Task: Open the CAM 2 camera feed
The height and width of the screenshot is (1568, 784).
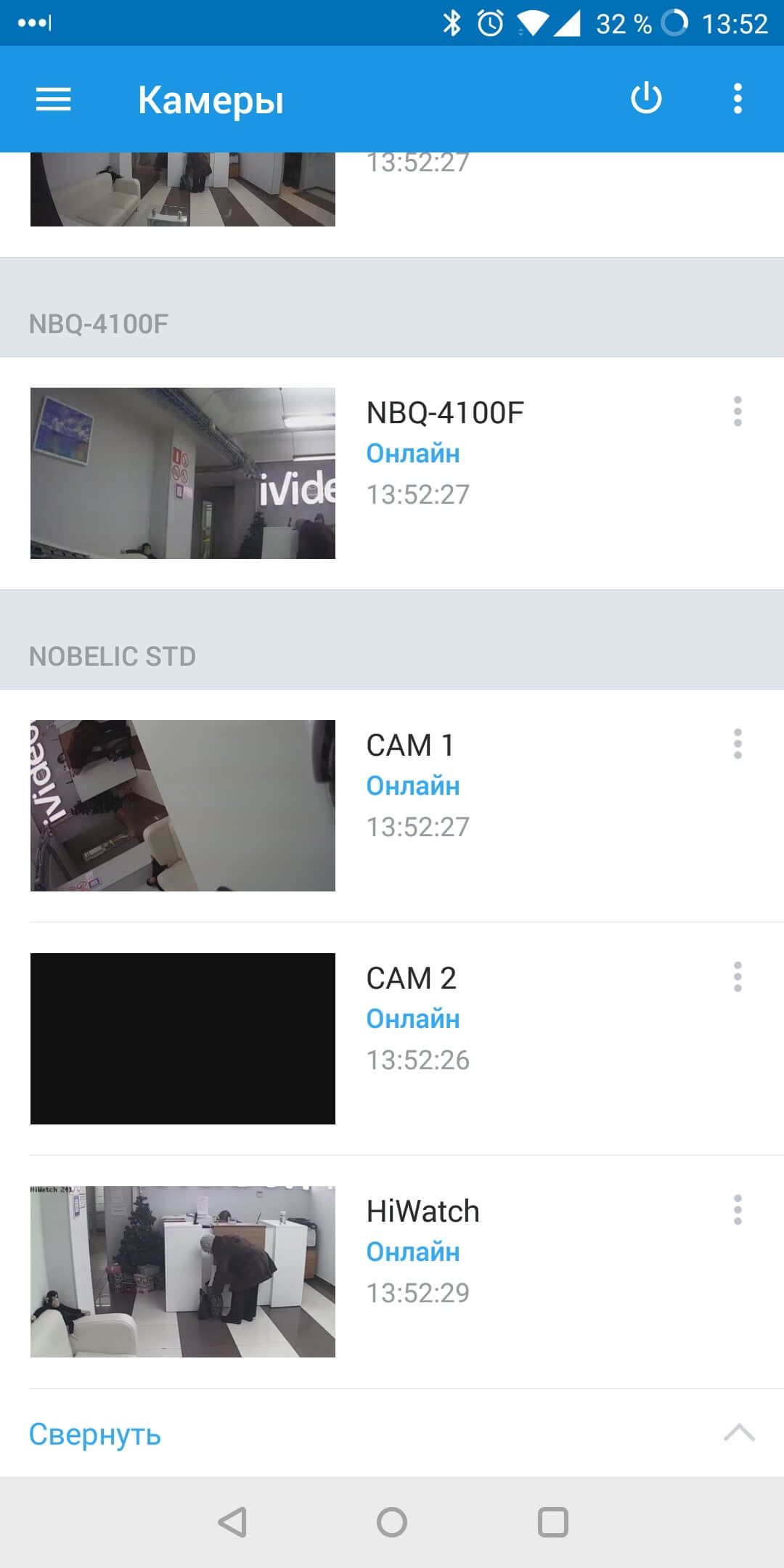Action: pos(183,1039)
